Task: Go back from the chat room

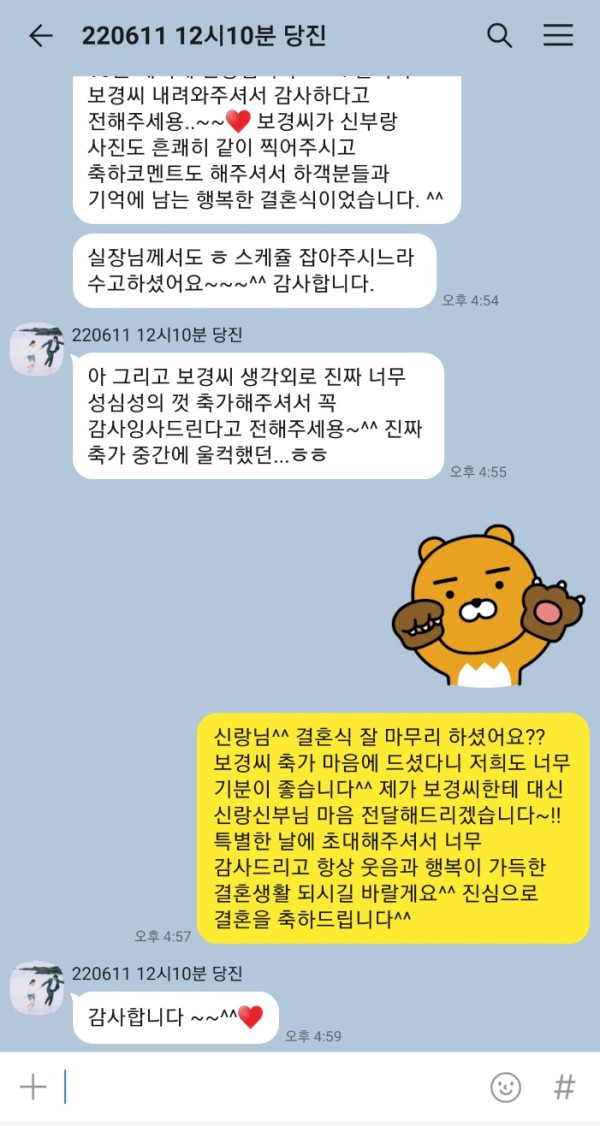Action: pos(40,37)
